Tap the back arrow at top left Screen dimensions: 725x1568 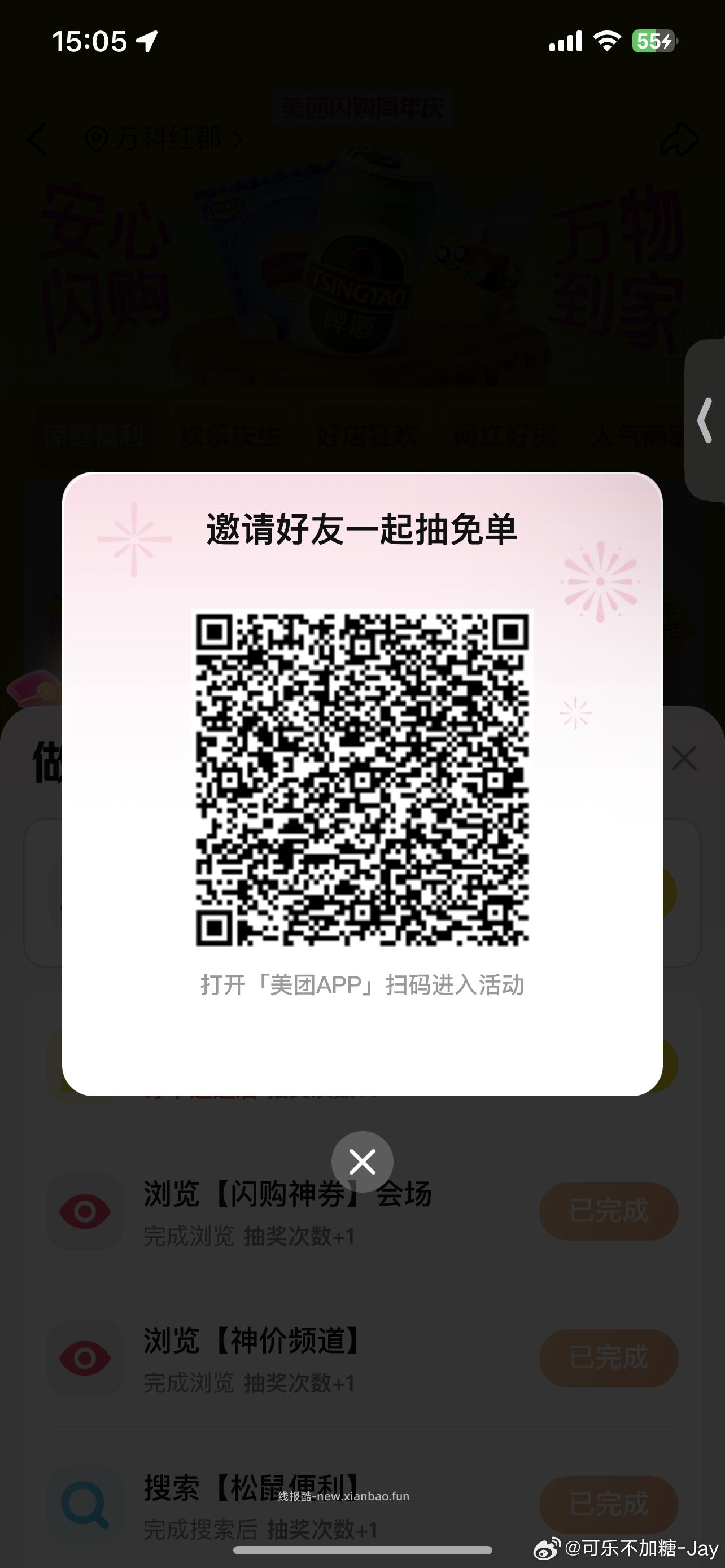(x=38, y=141)
